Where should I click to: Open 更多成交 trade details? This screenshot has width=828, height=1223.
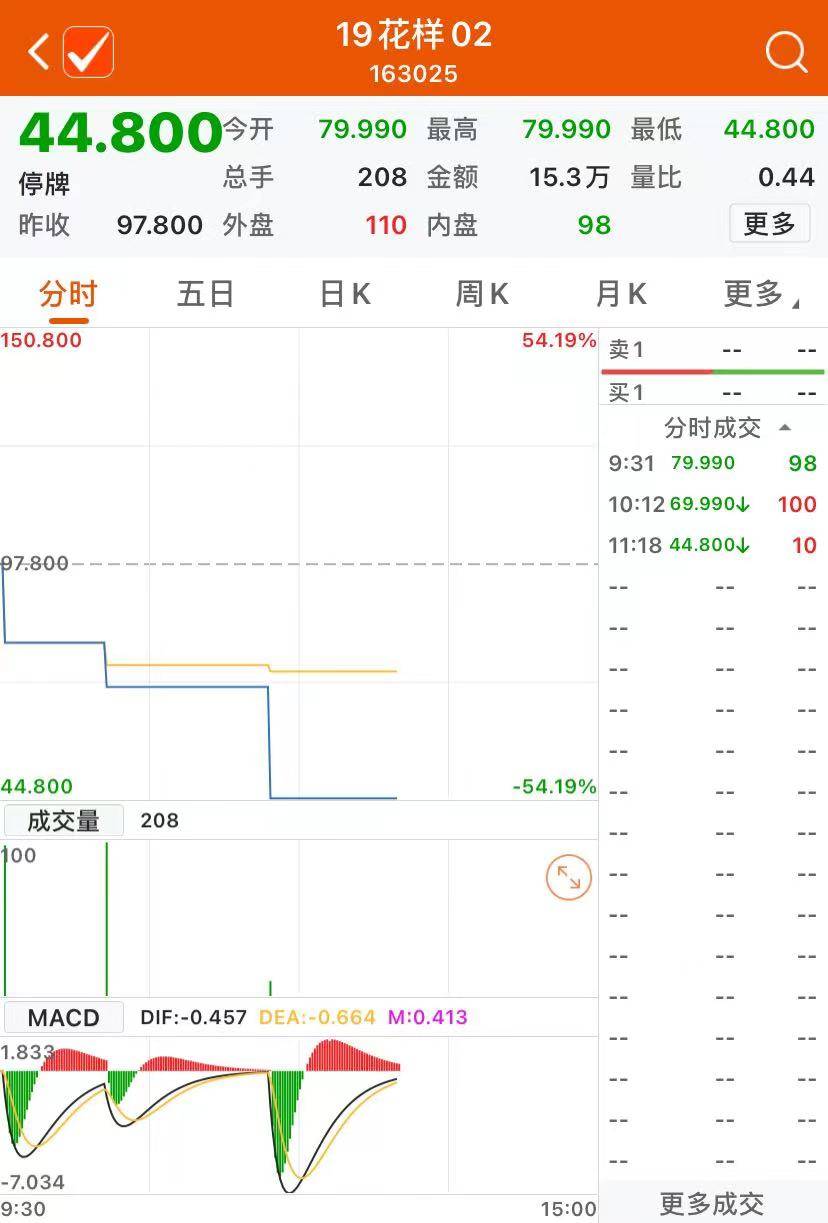point(712,1203)
